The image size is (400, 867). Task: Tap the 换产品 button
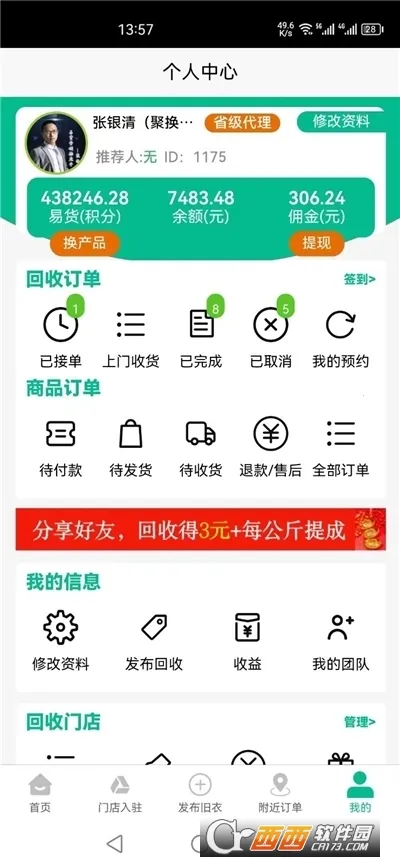[x=85, y=243]
